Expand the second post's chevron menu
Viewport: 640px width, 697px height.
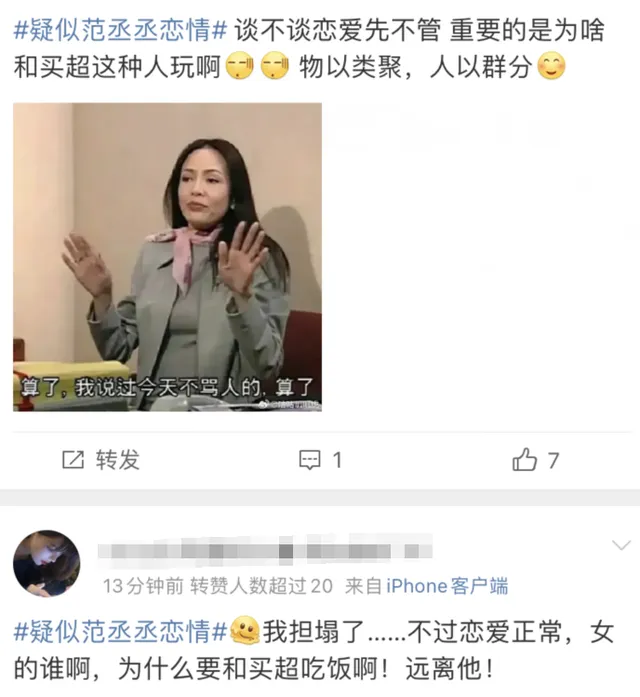(620, 545)
